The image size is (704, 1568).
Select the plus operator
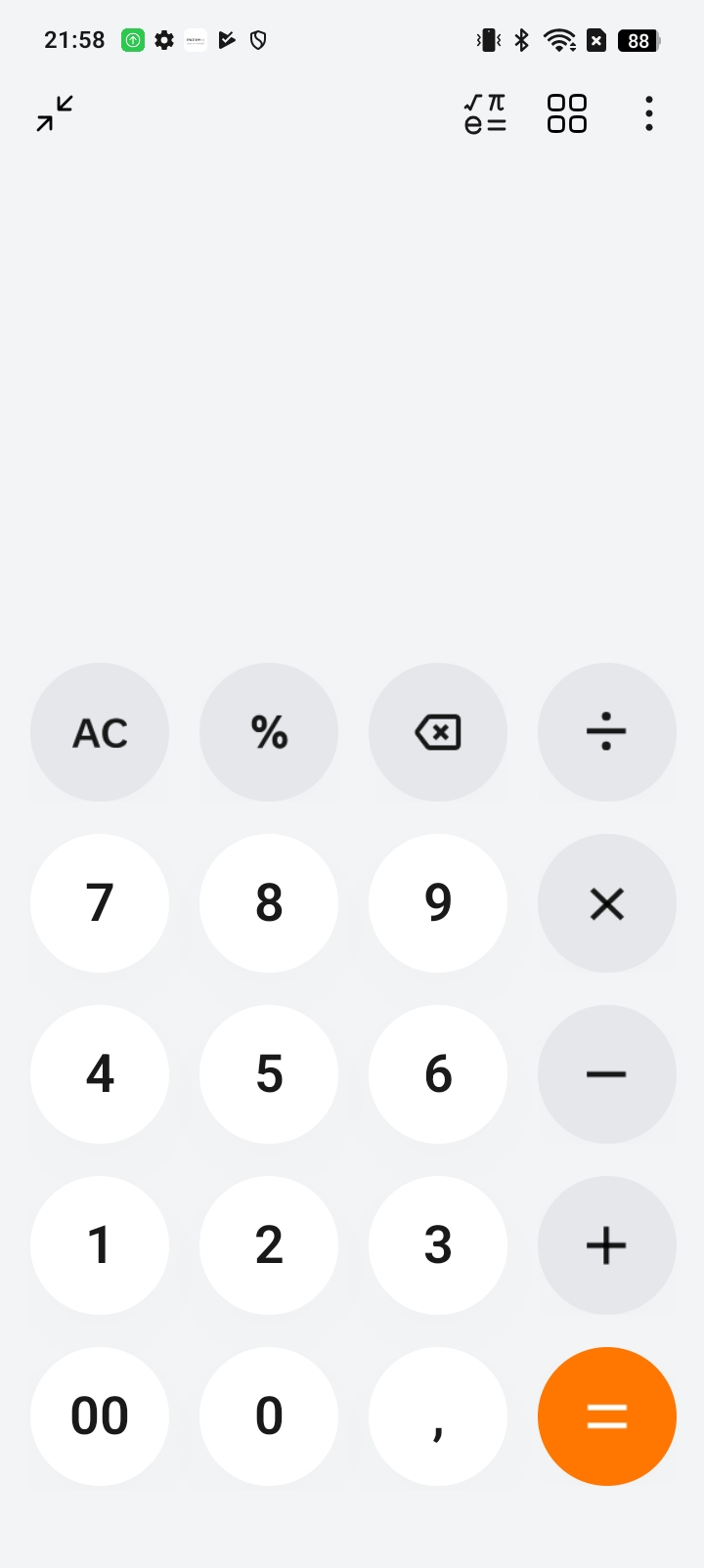pyautogui.click(x=607, y=1245)
